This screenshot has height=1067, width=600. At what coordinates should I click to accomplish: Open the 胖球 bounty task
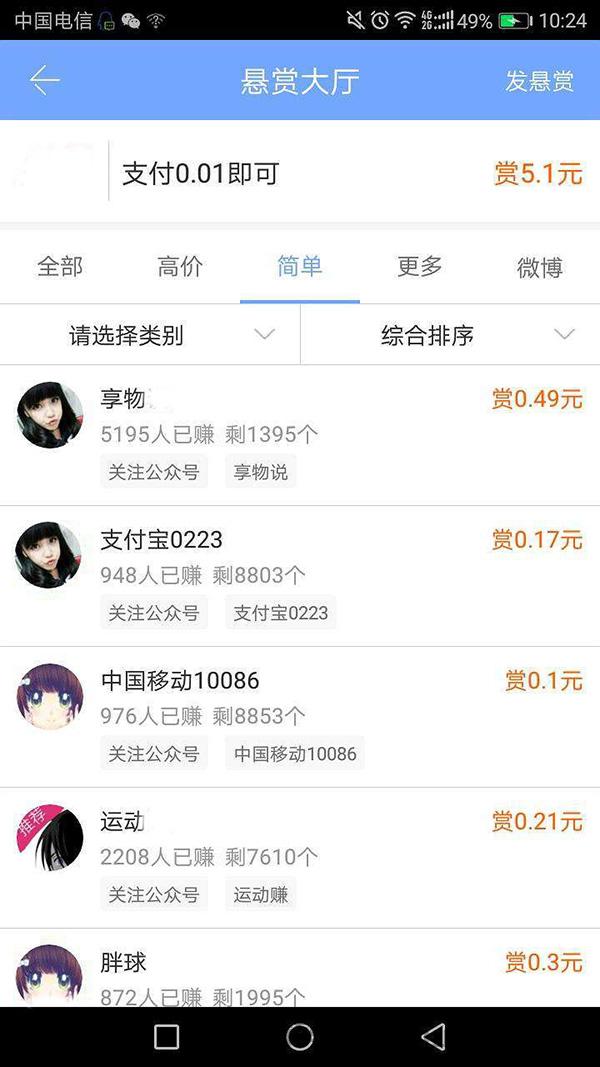[300, 968]
